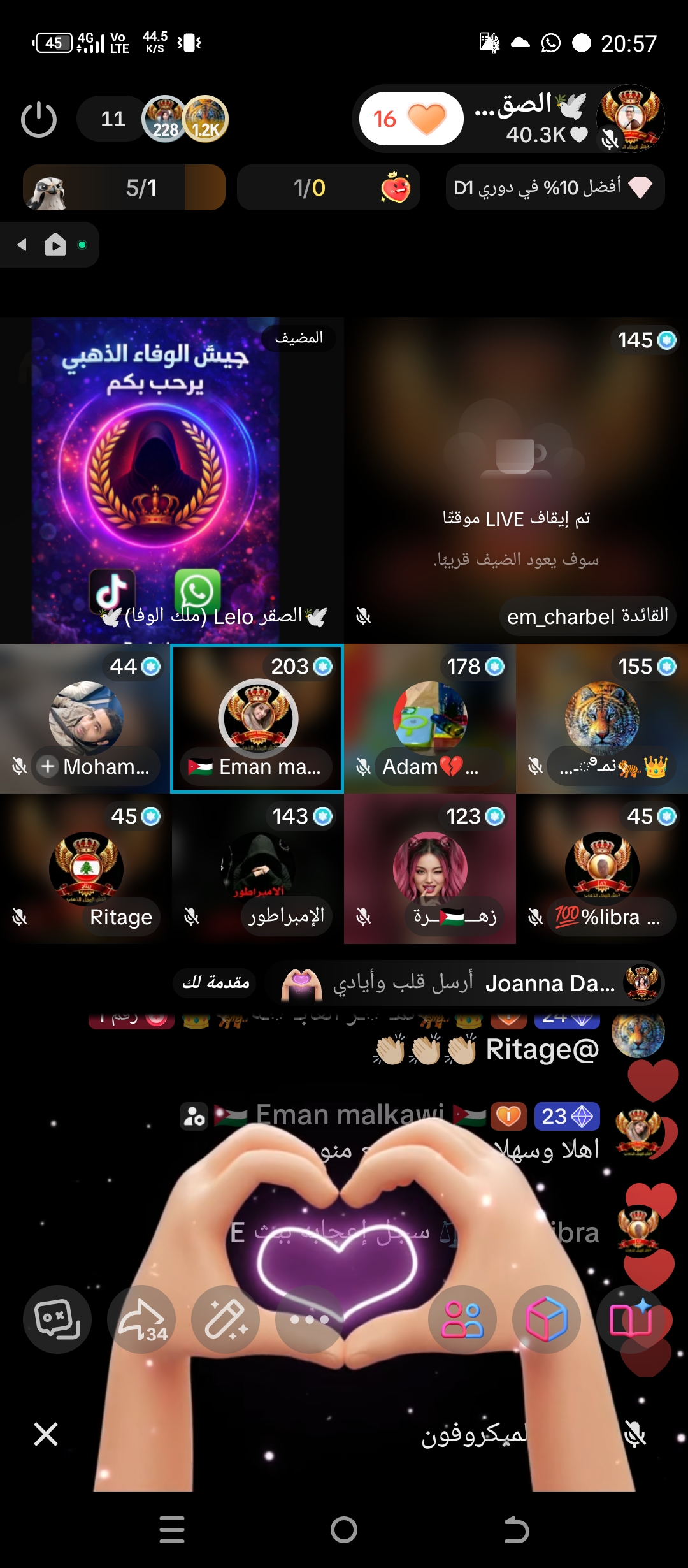688x1568 pixels.
Task: Open Adam guest tile
Action: 429,718
